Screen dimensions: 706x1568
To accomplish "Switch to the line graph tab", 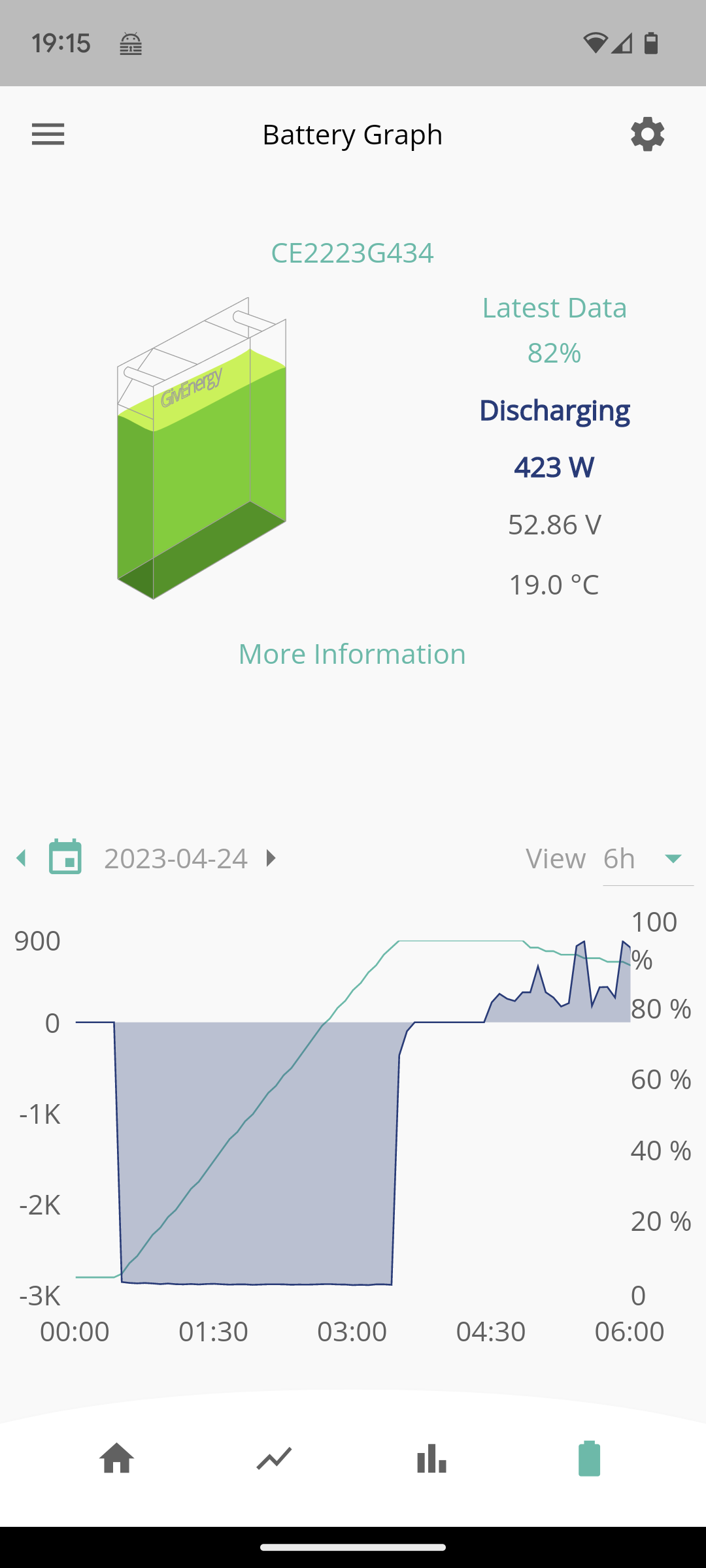I will pyautogui.click(x=275, y=1458).
